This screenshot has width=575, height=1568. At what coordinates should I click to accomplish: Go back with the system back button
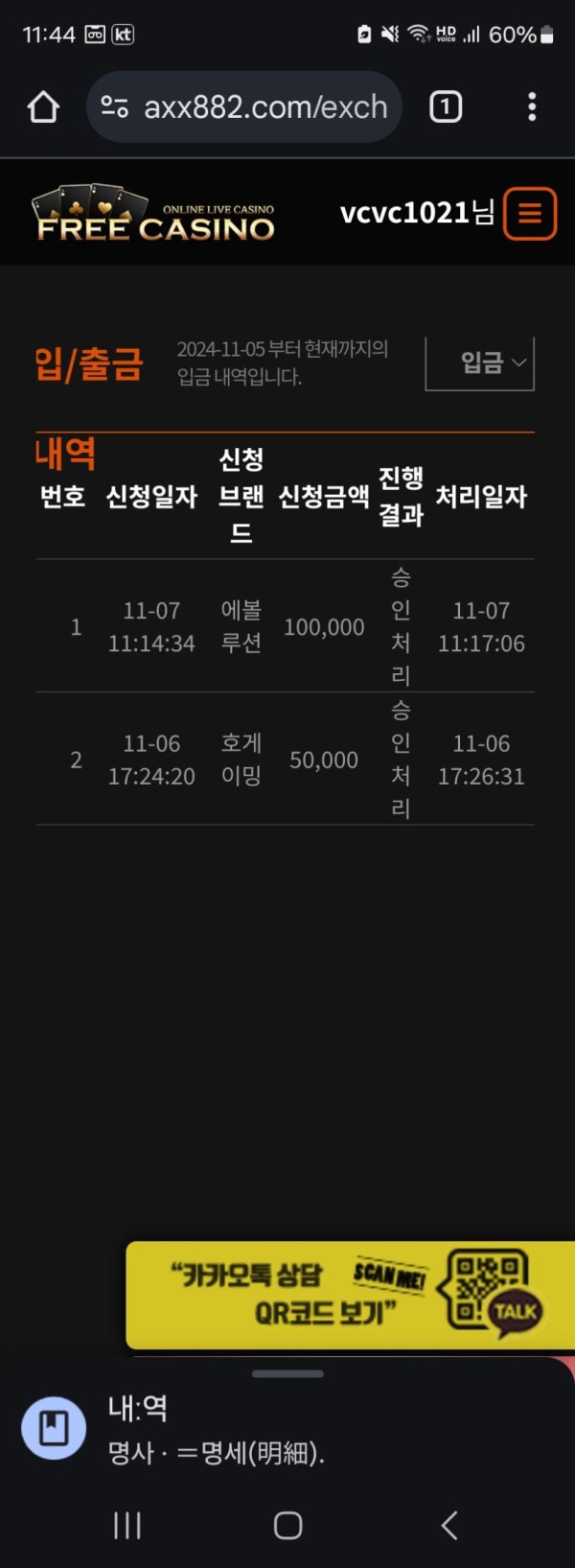point(448,1525)
